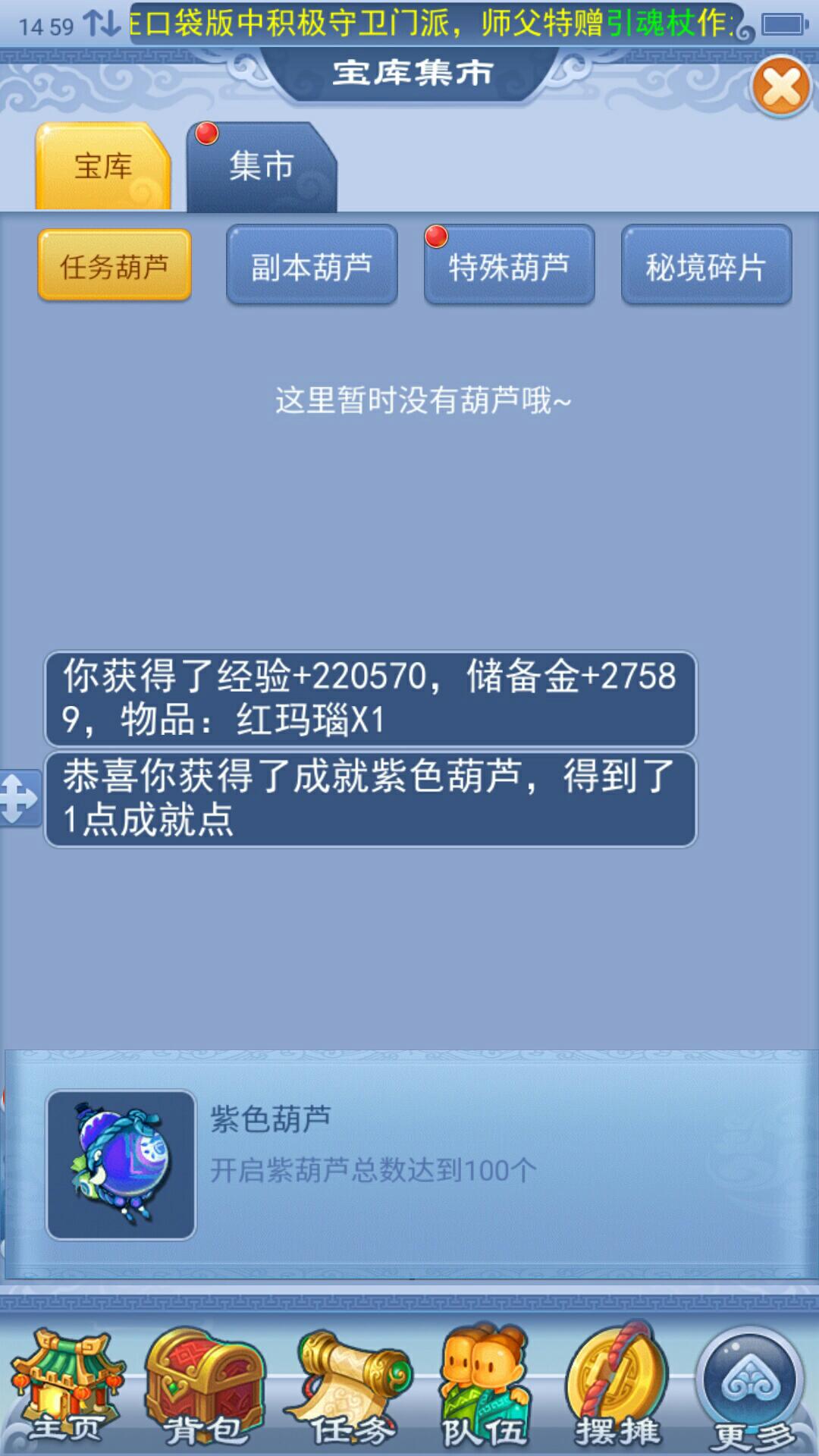Open the 背包 inventory

[x=205, y=1389]
